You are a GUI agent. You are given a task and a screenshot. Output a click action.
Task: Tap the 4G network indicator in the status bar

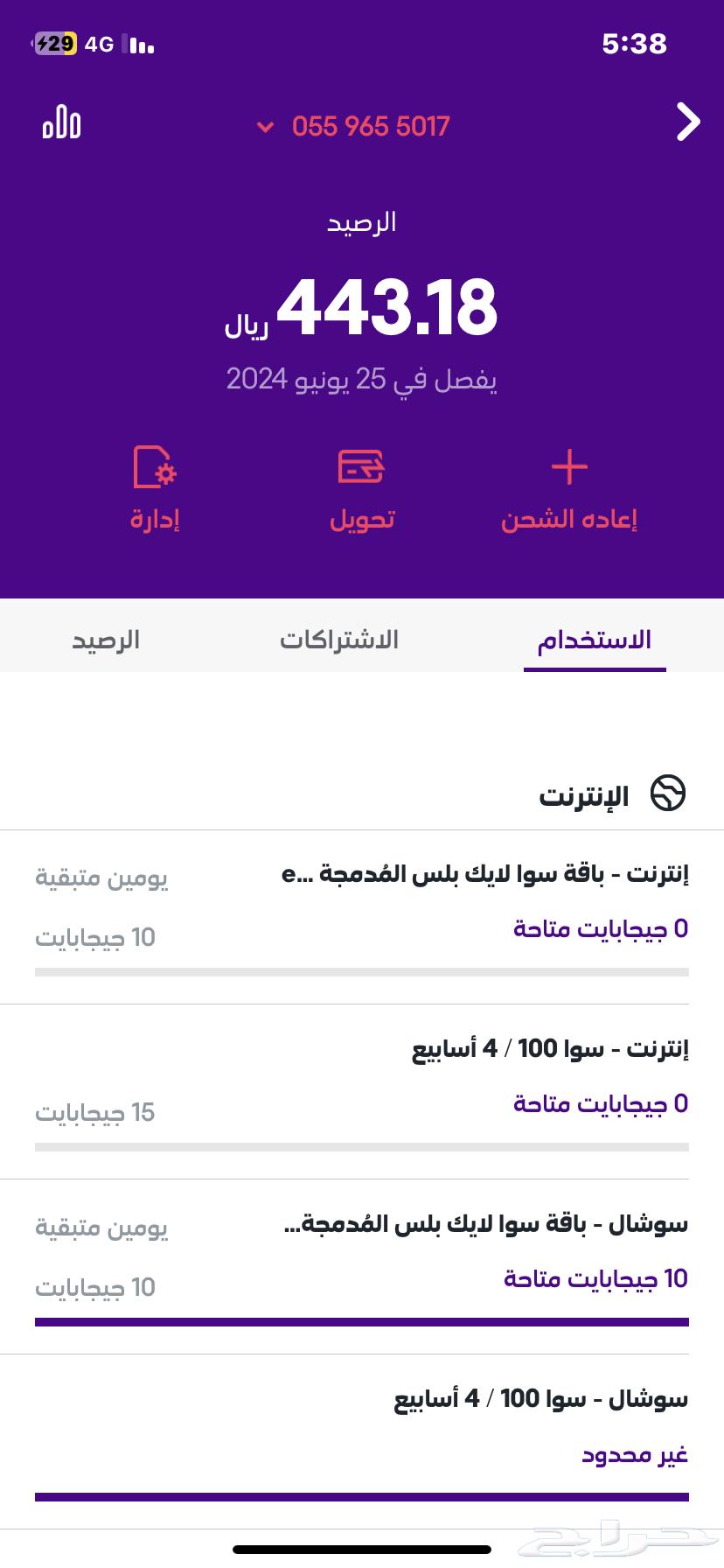(x=99, y=43)
